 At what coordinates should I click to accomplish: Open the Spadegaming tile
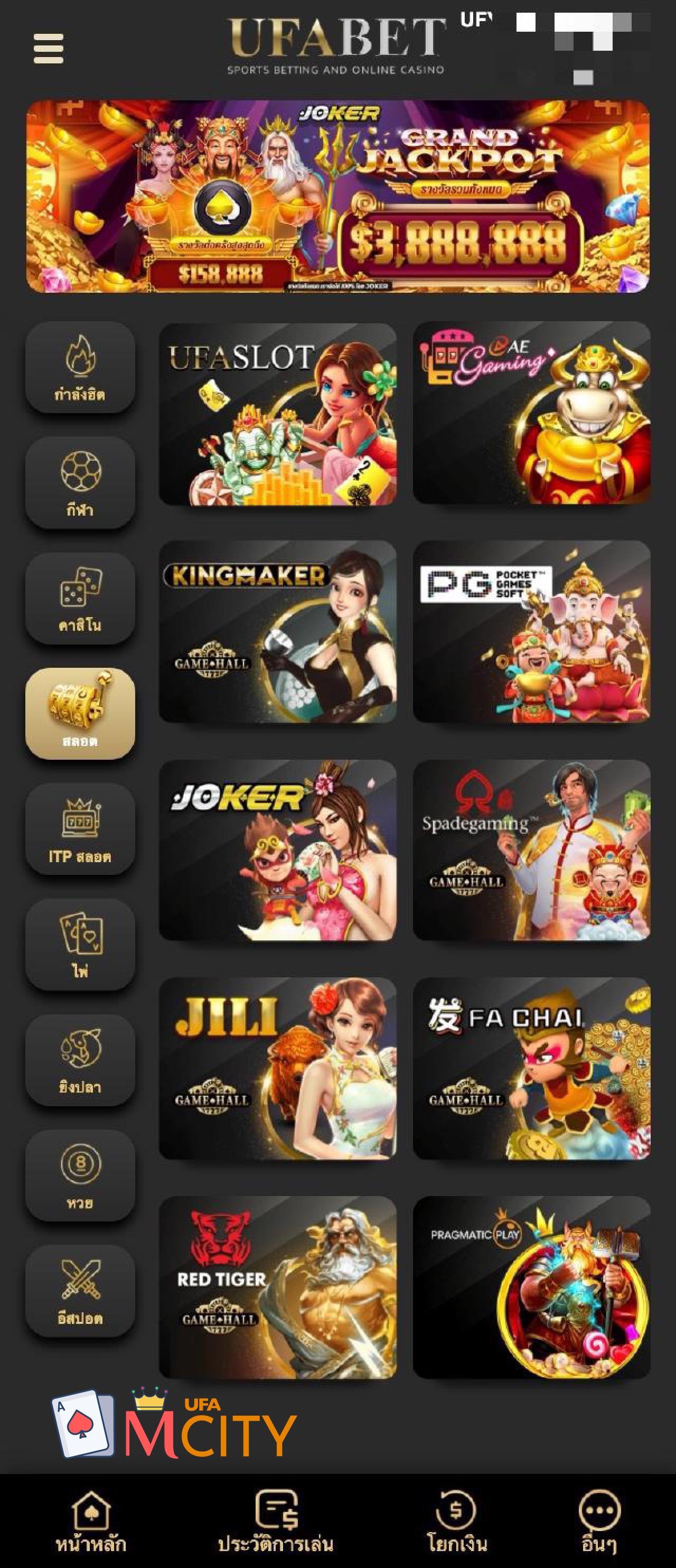click(x=531, y=850)
